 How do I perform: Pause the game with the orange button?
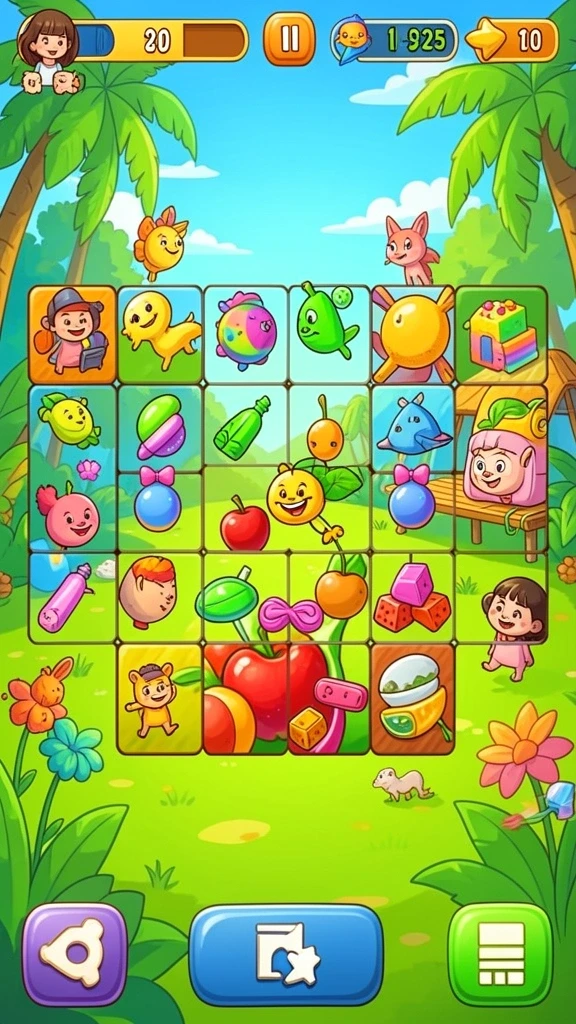[x=289, y=39]
